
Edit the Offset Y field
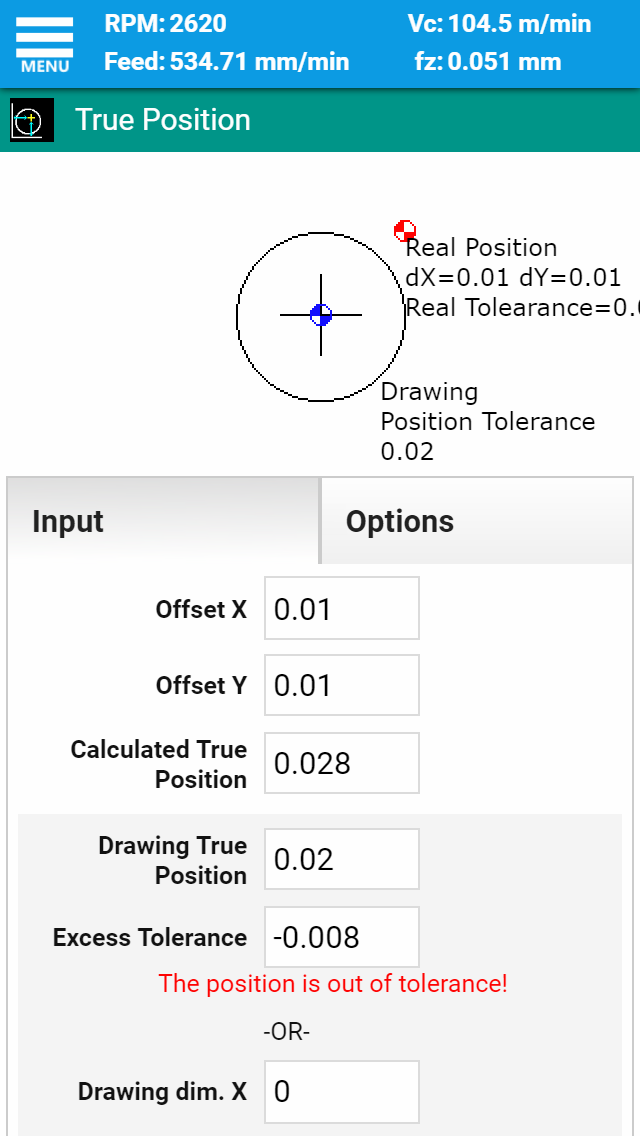[341, 685]
